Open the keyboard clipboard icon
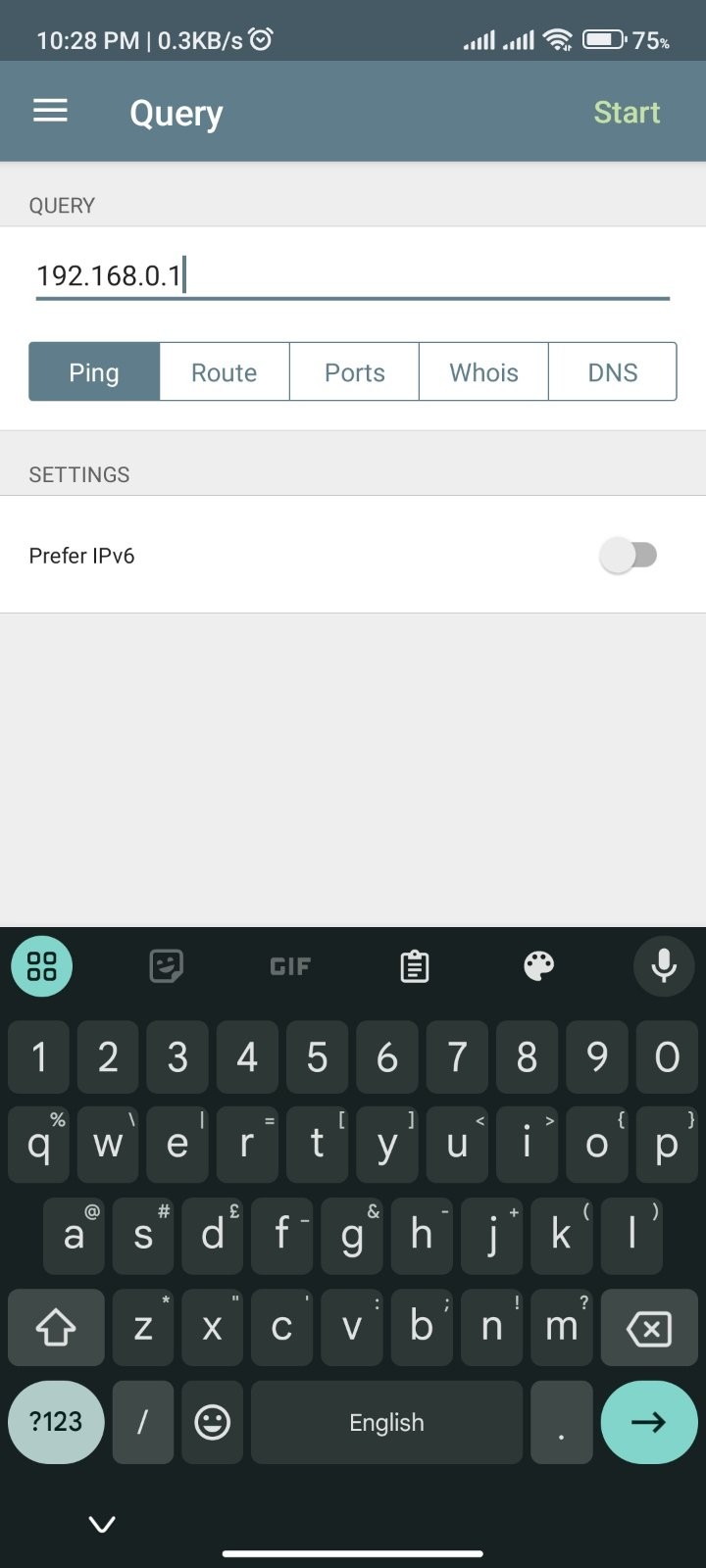Image resolution: width=706 pixels, height=1568 pixels. point(415,966)
